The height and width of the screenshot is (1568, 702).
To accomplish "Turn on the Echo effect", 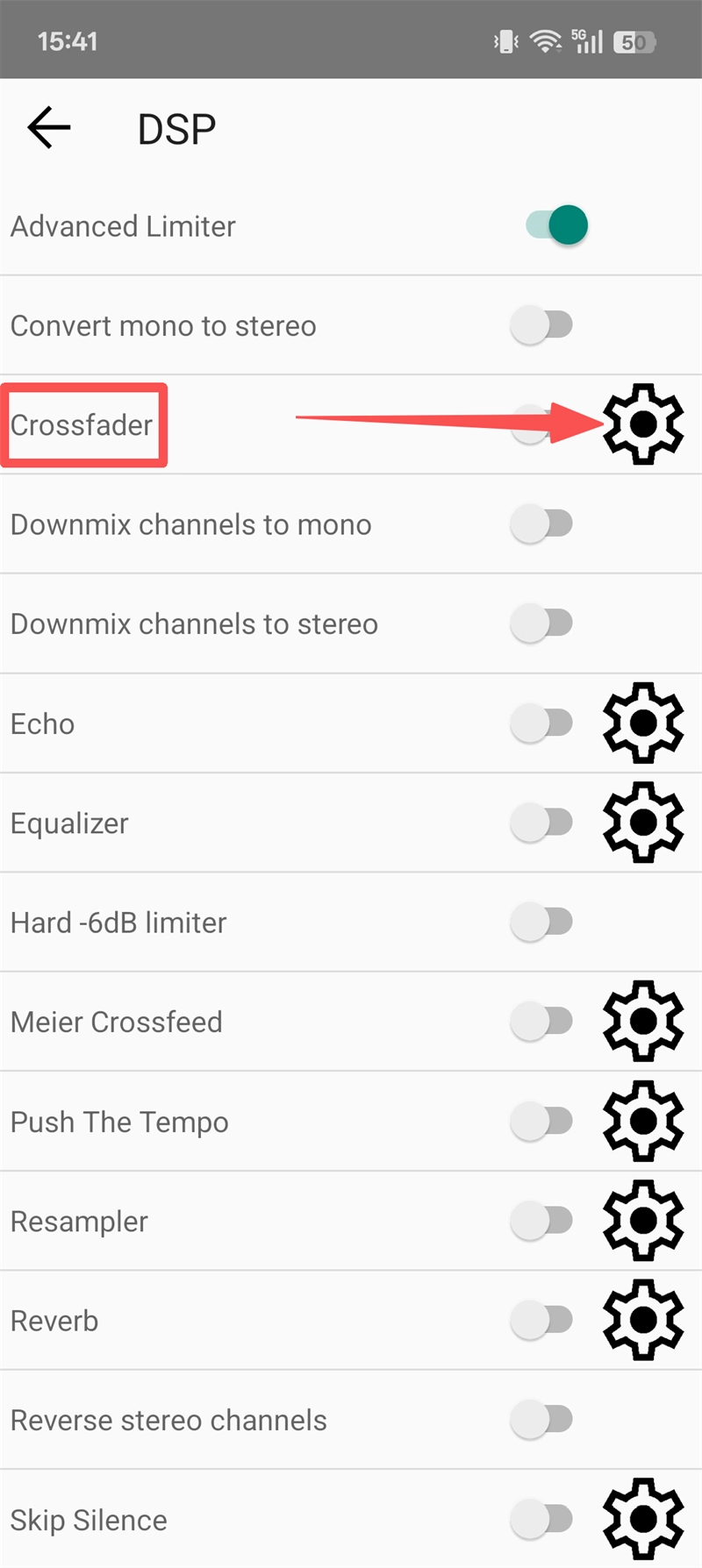I will (x=541, y=723).
